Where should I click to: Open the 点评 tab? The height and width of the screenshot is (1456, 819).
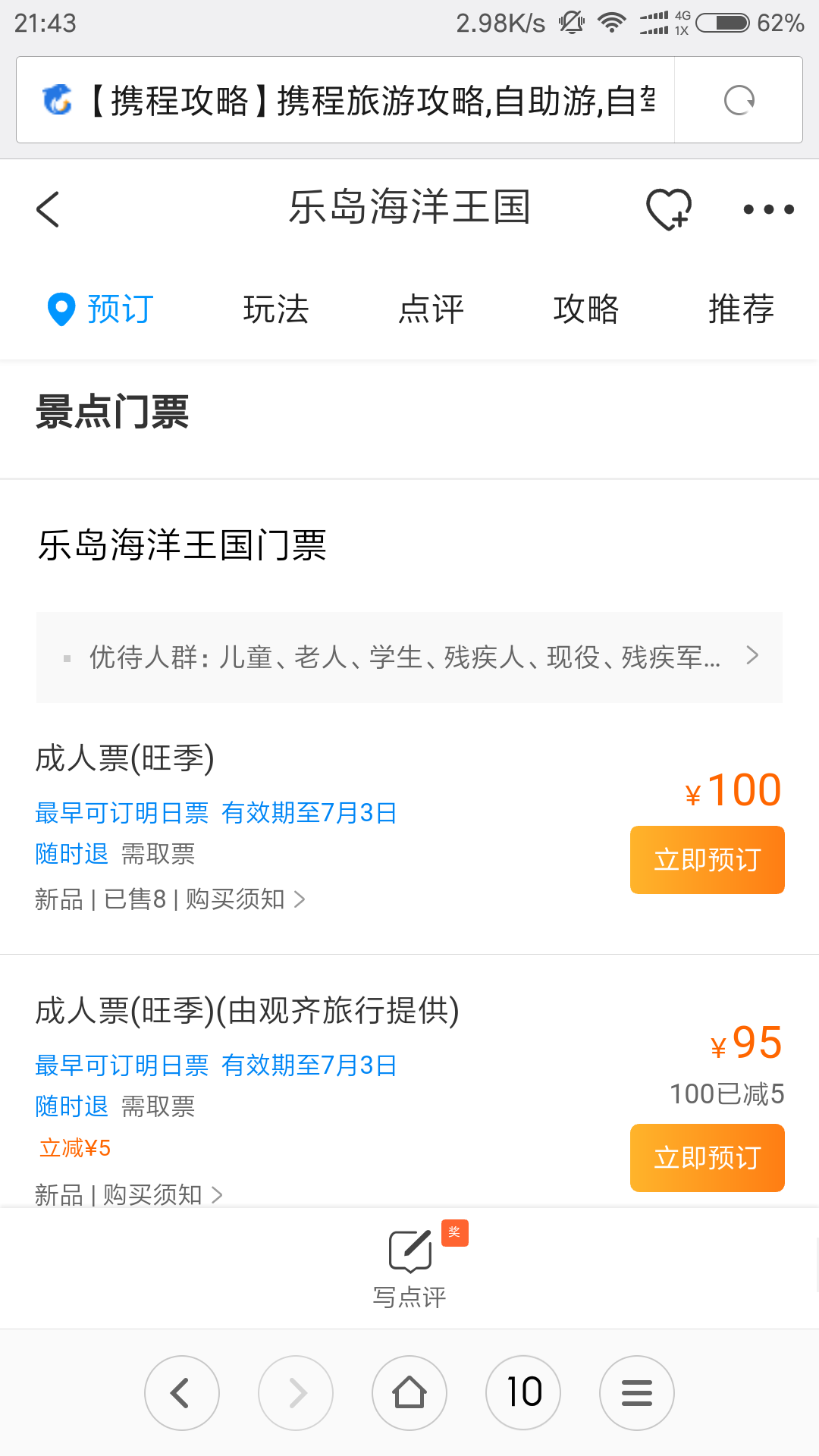[x=431, y=309]
